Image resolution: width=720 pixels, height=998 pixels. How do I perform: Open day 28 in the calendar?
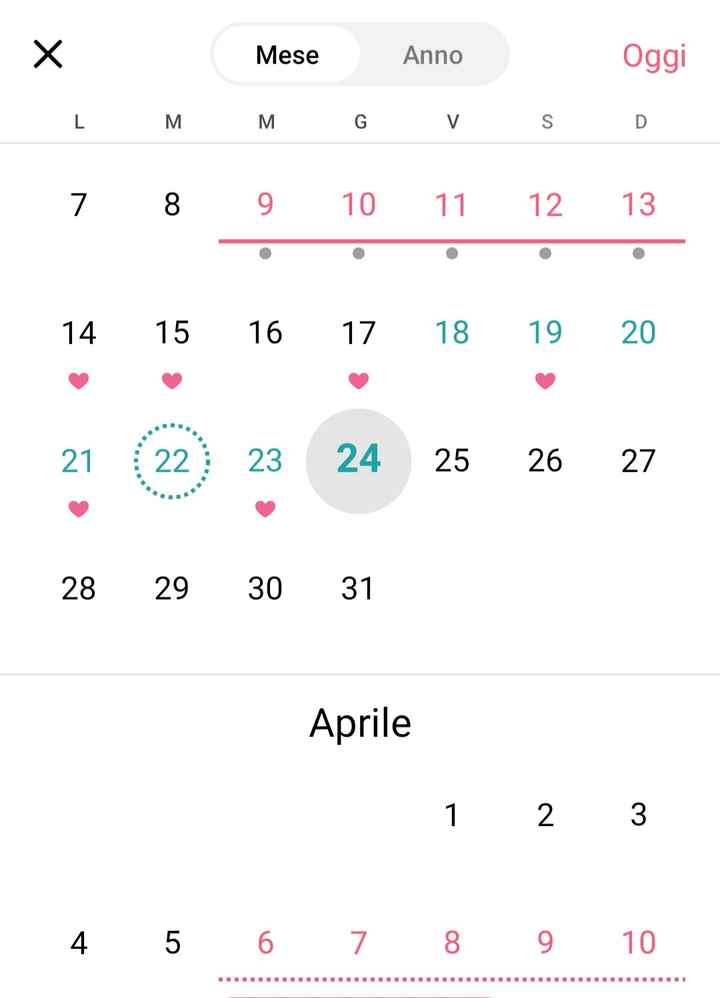(x=79, y=588)
